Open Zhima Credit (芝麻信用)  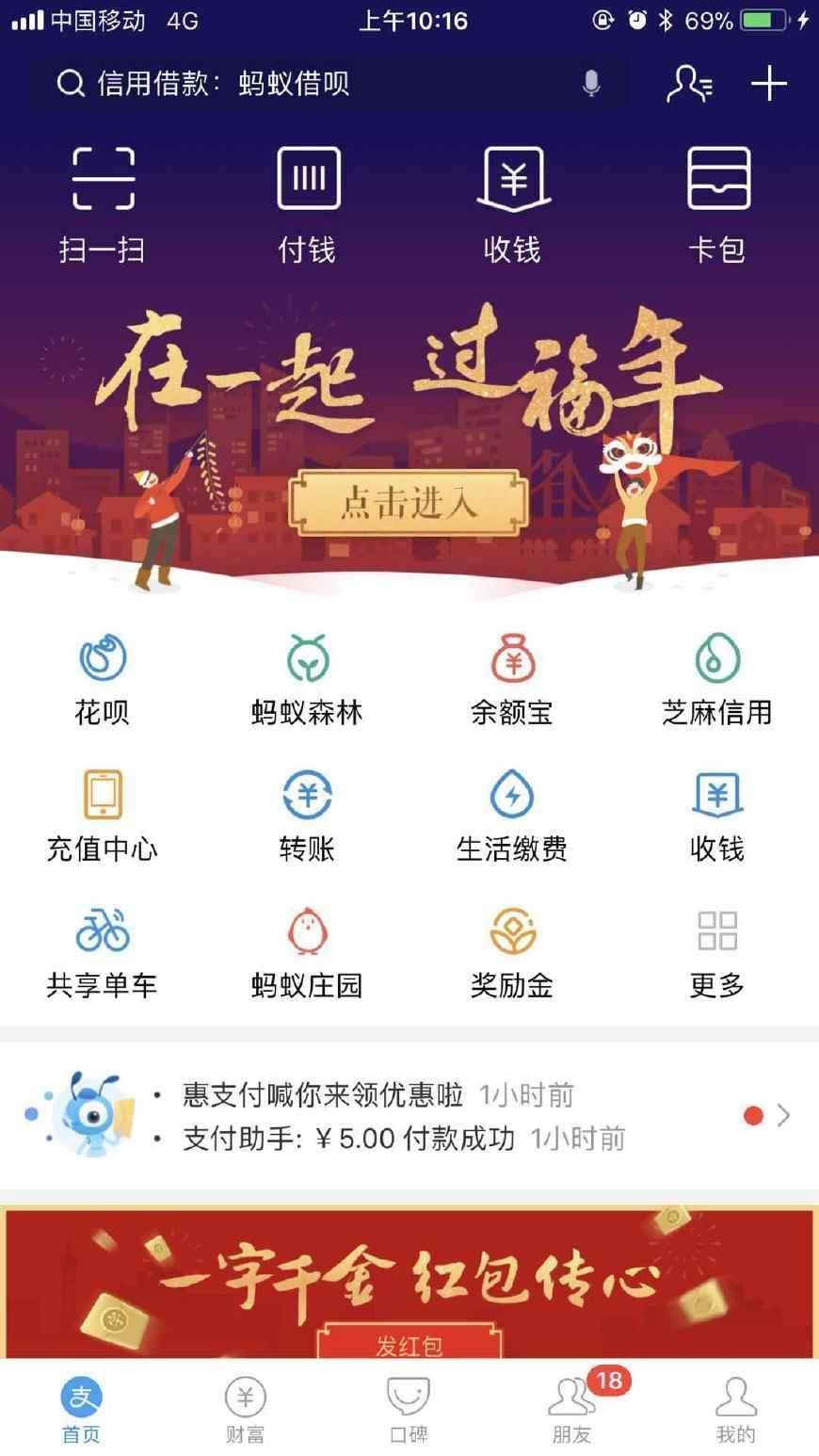click(716, 678)
